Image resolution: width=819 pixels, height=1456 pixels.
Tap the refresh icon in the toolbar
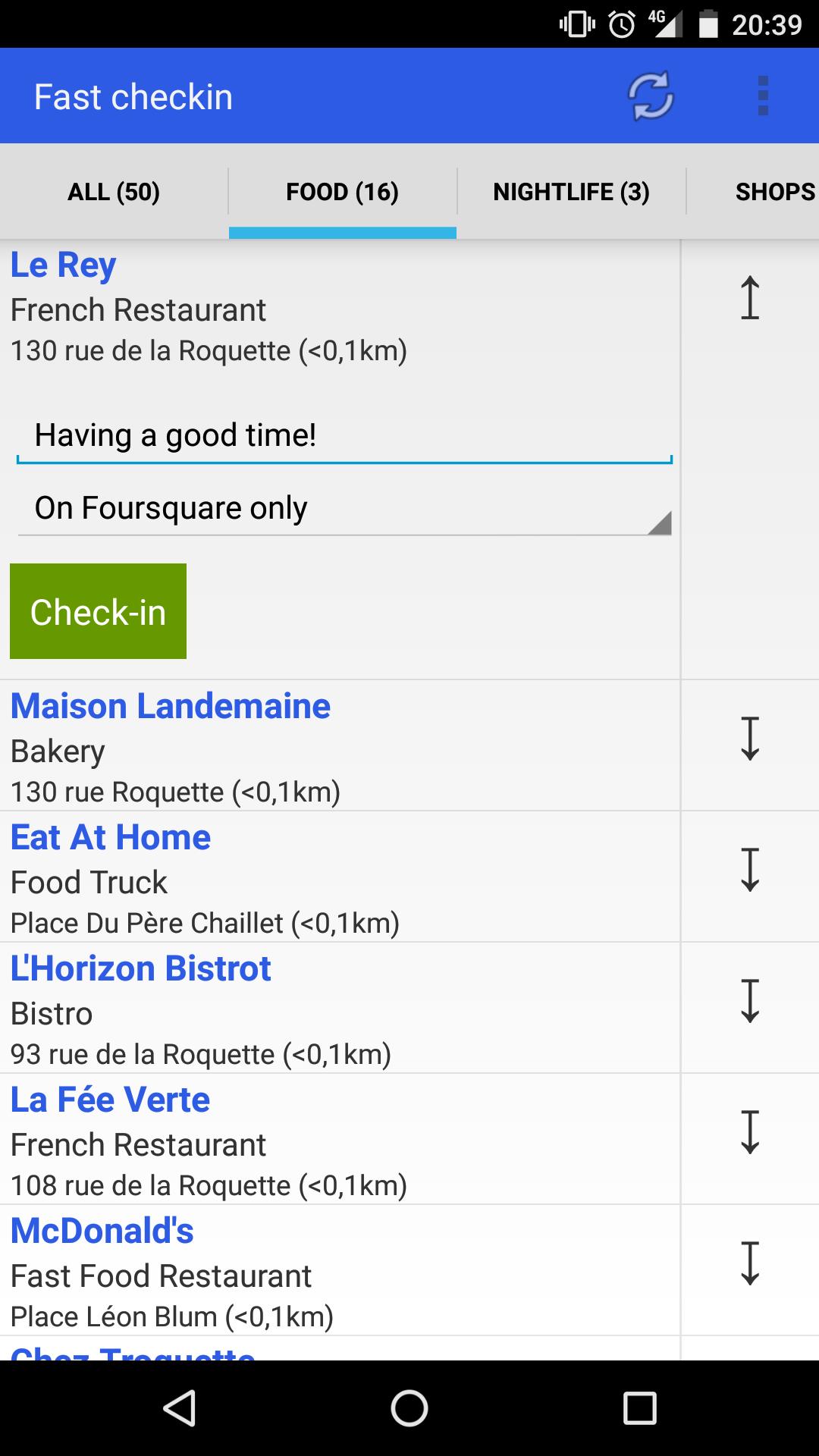pos(651,96)
